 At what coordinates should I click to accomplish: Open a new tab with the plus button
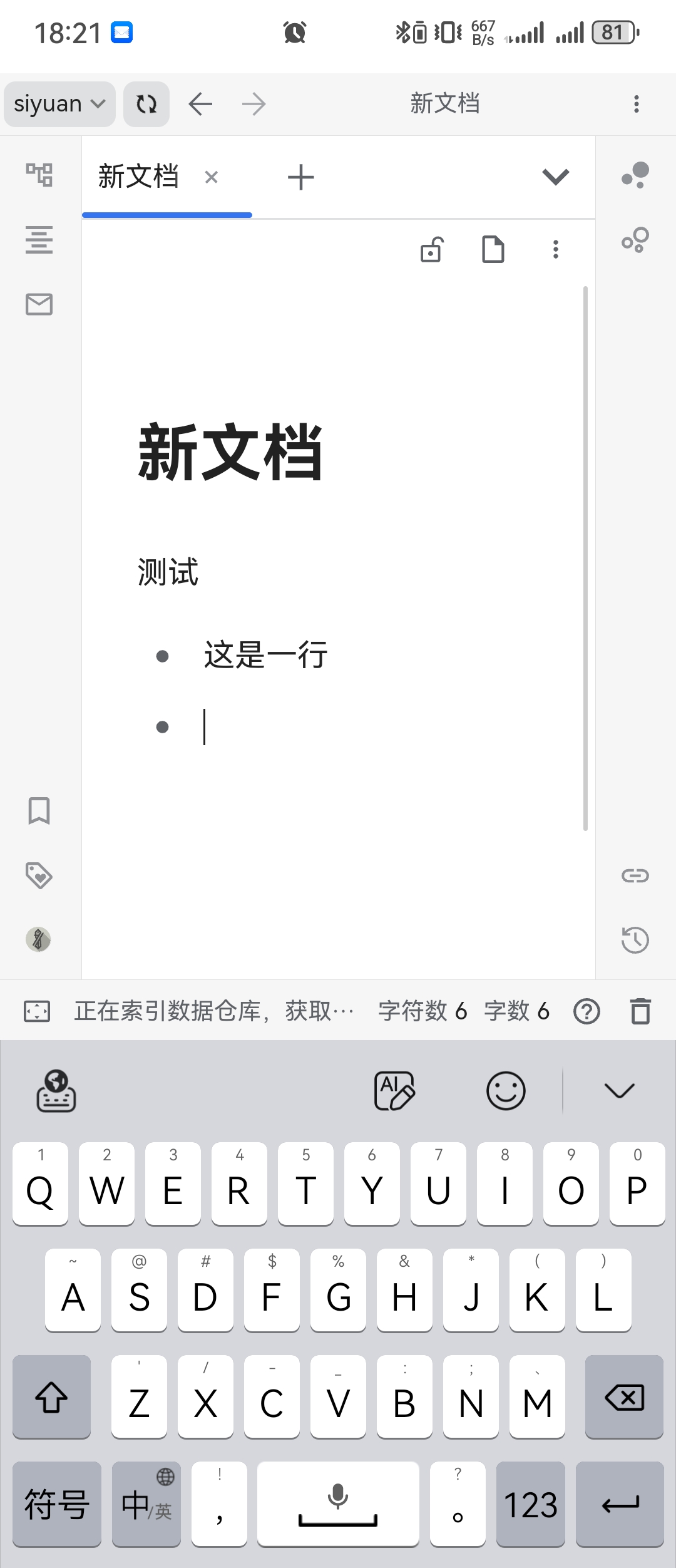click(x=301, y=177)
